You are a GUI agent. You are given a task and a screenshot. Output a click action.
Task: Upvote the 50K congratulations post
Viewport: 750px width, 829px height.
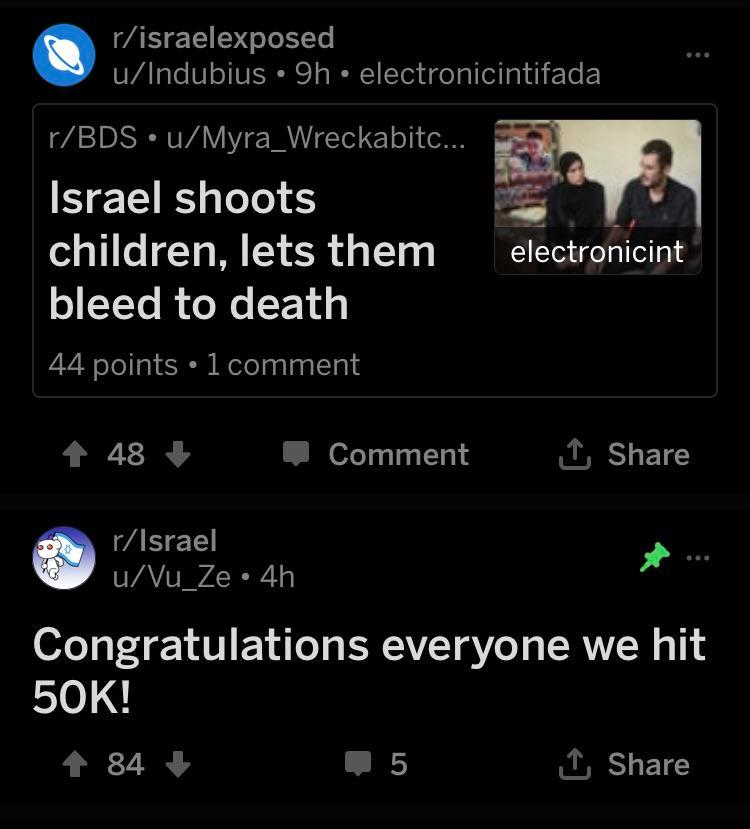point(75,765)
